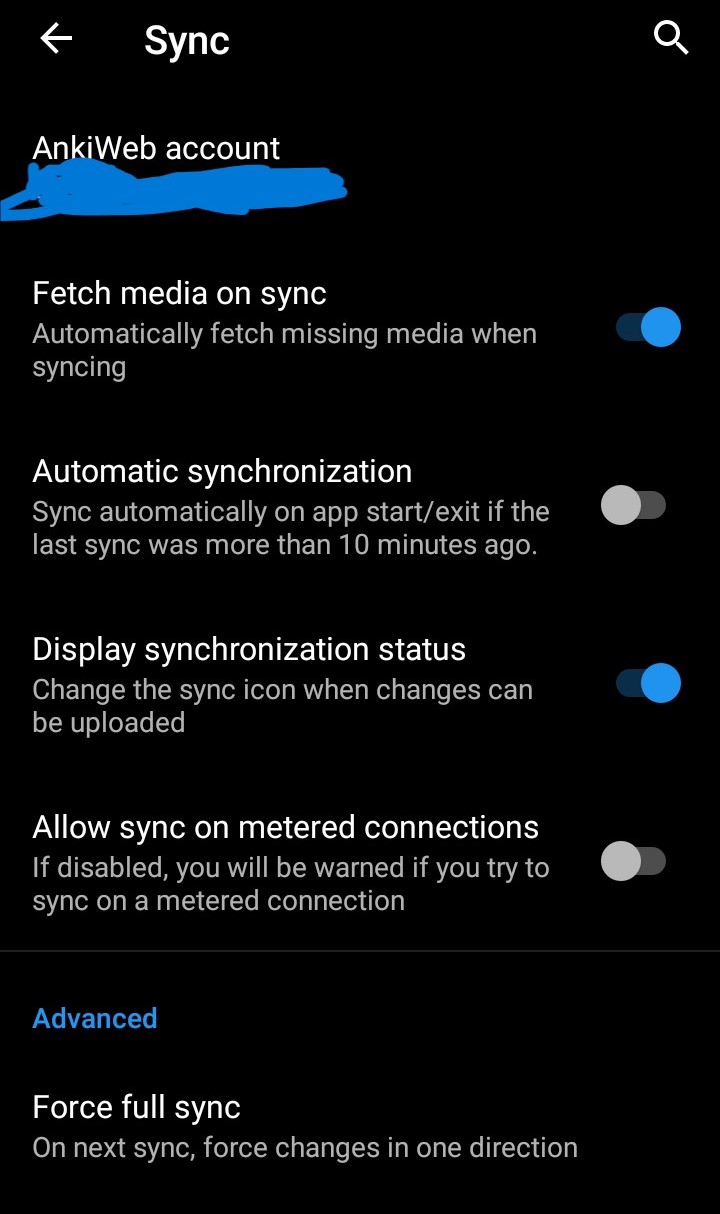Tap the Automatic synchronization description text
Screen dimensions: 720x1214
[x=290, y=528]
